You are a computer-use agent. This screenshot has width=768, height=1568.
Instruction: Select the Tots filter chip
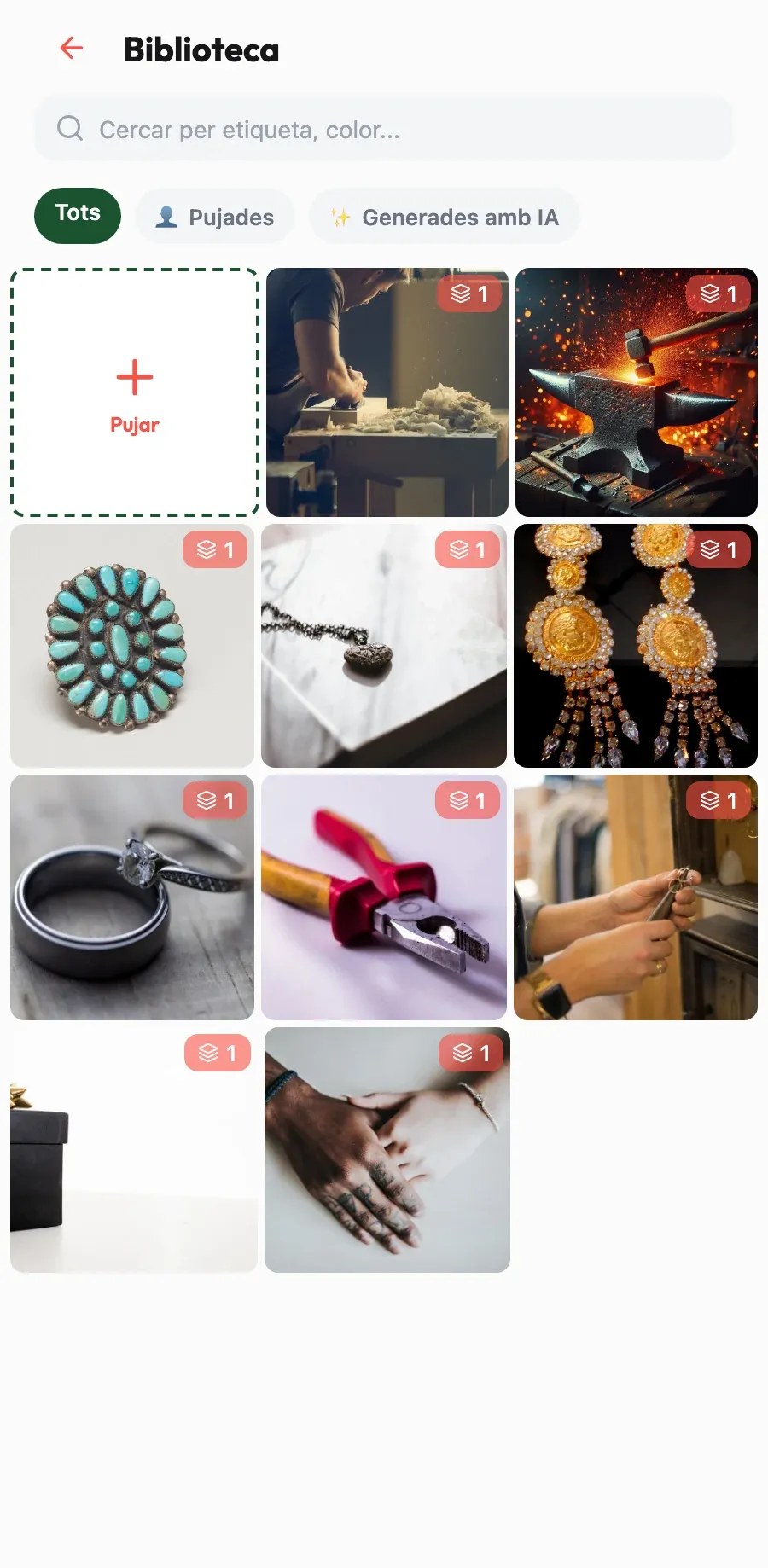(x=78, y=215)
